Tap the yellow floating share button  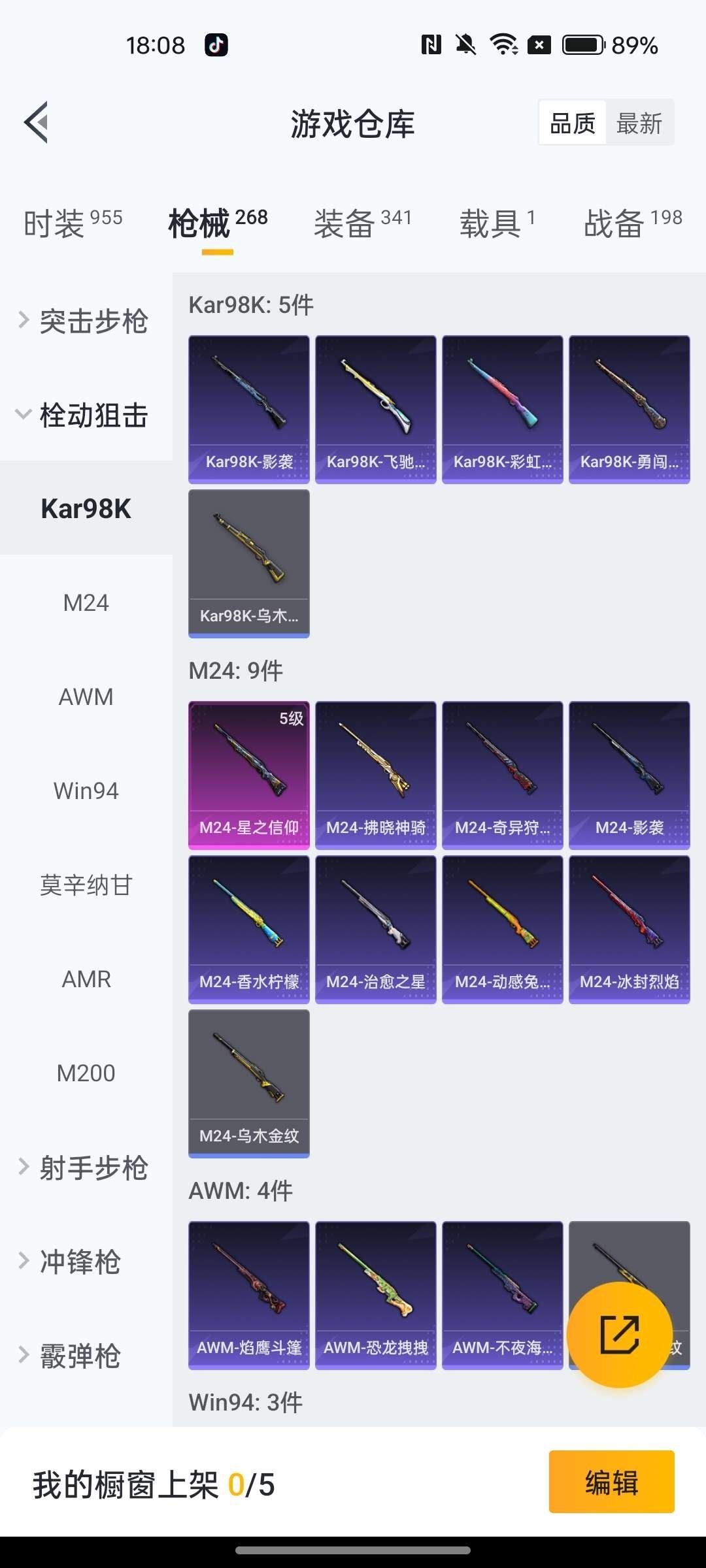619,1335
